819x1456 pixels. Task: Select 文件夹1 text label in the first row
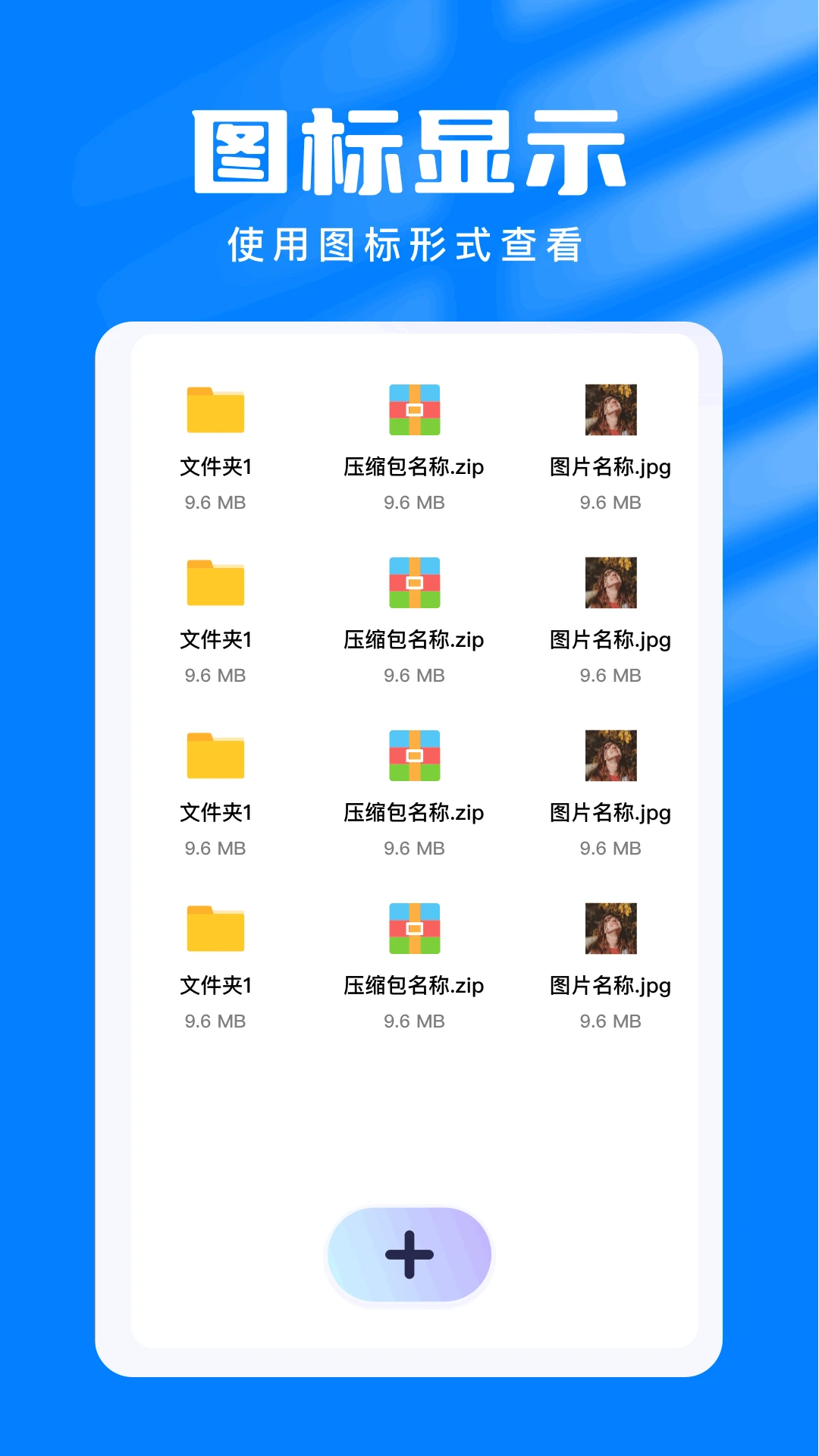(x=215, y=468)
